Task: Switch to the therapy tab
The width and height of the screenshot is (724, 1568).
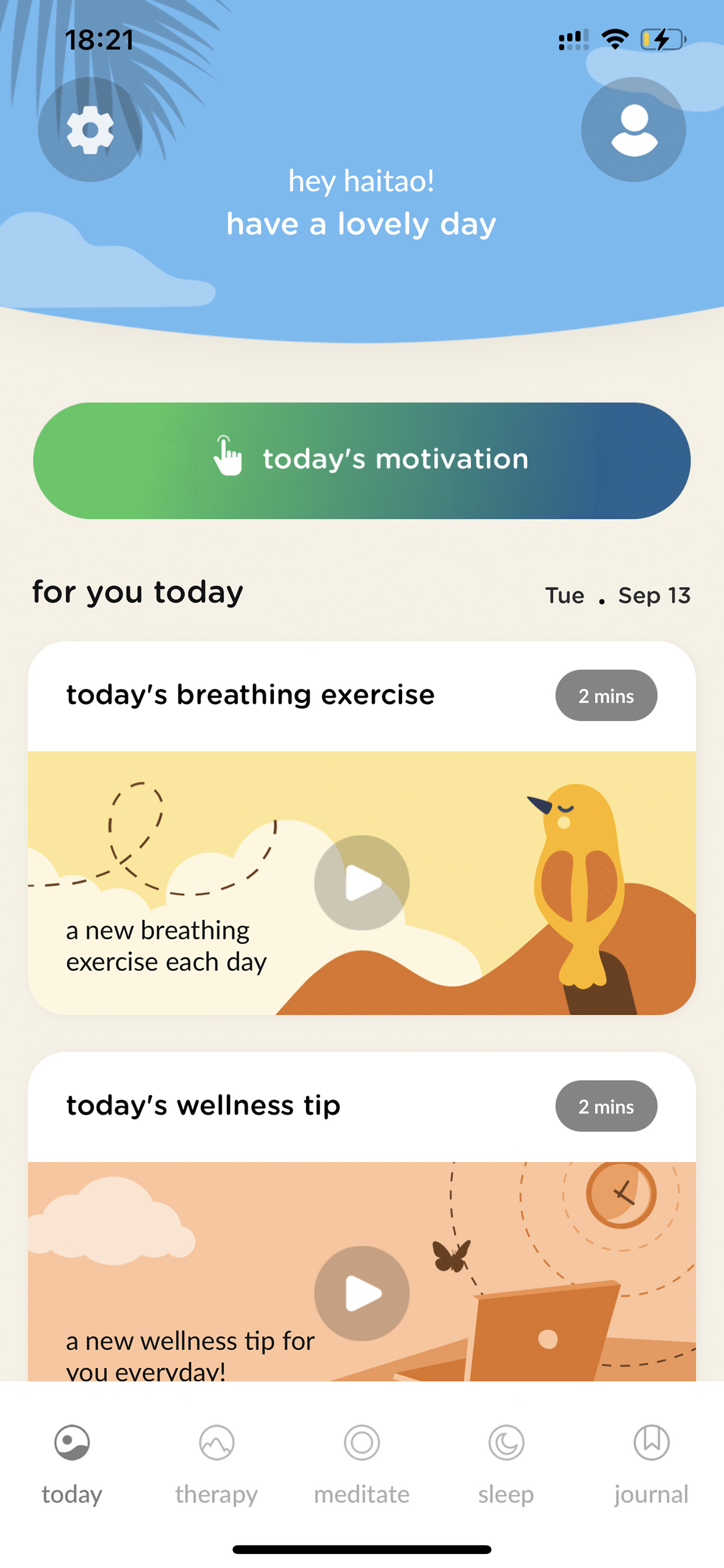Action: pos(217,1465)
